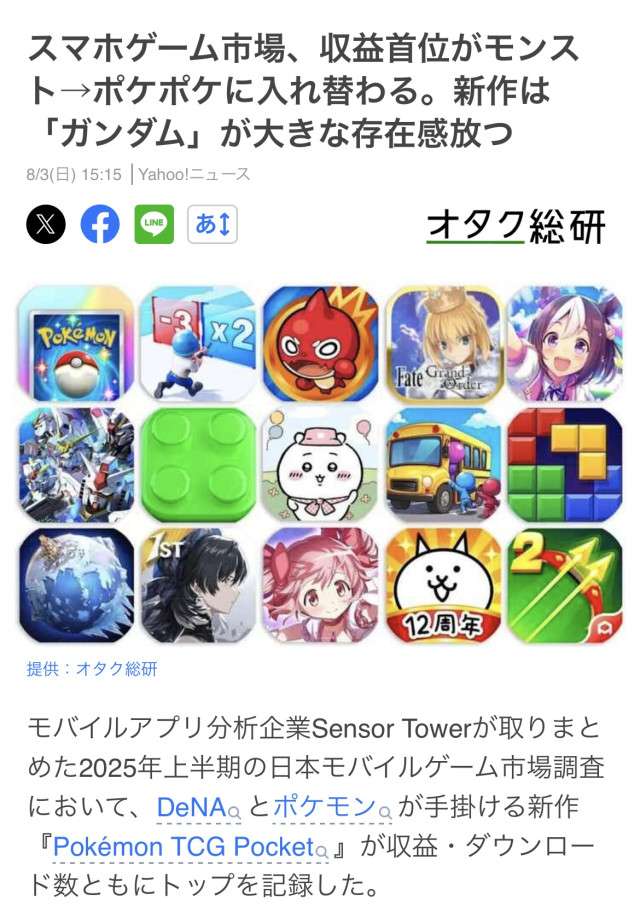Screen dimensions: 640x912
Task: Open the Pokémon TCG Pocket link
Action: (183, 847)
